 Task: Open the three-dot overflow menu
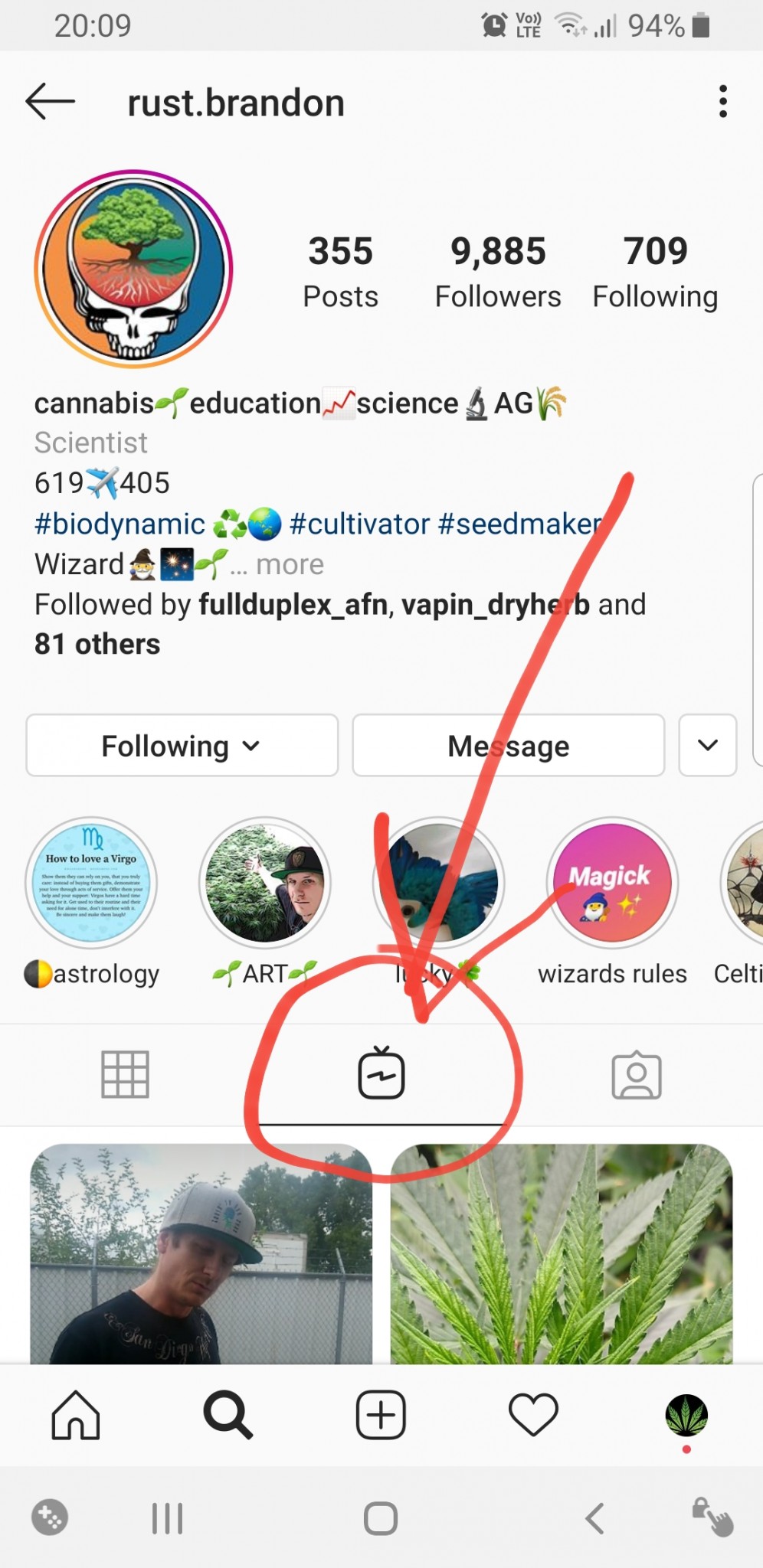722,102
